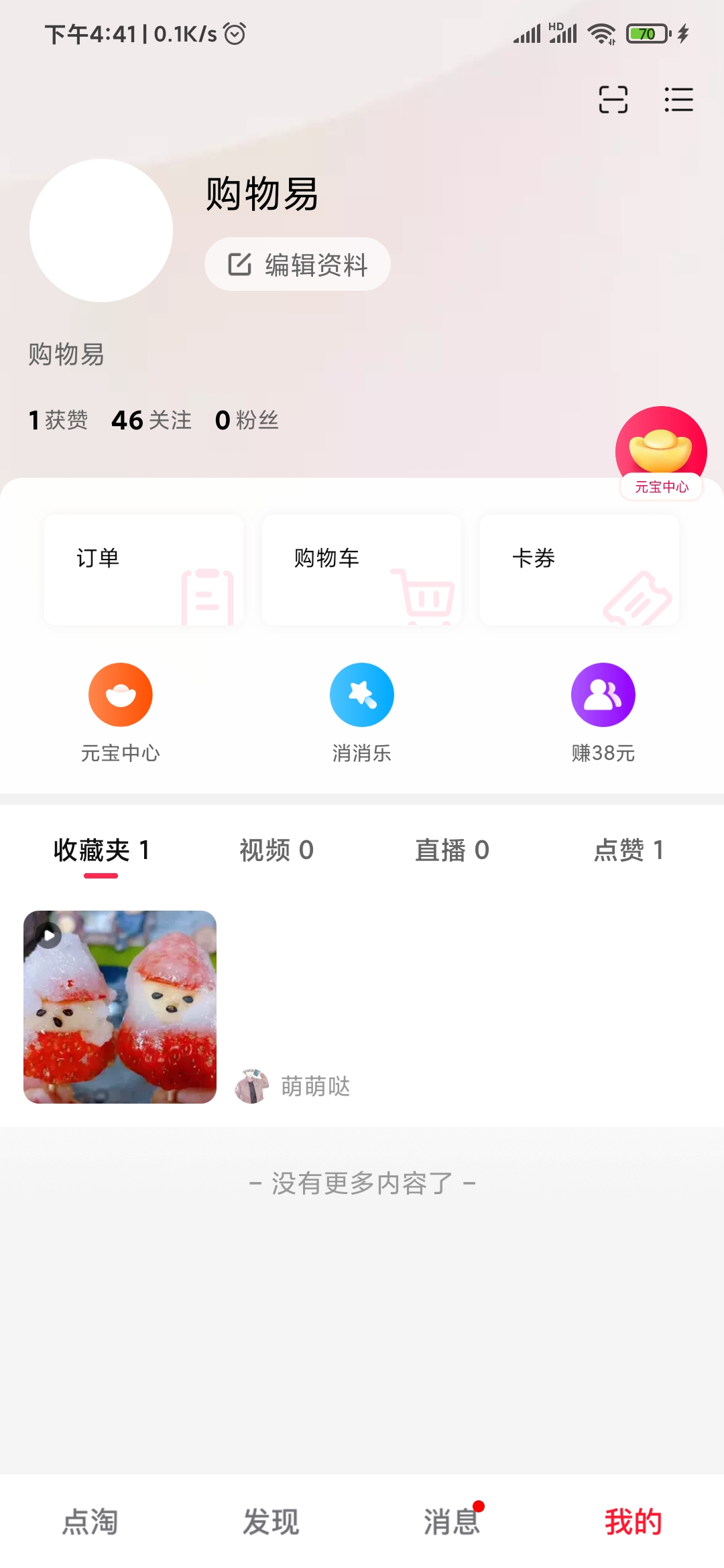The image size is (724, 1568).
Task: Launch 消消乐 game via blue icon
Action: [361, 695]
